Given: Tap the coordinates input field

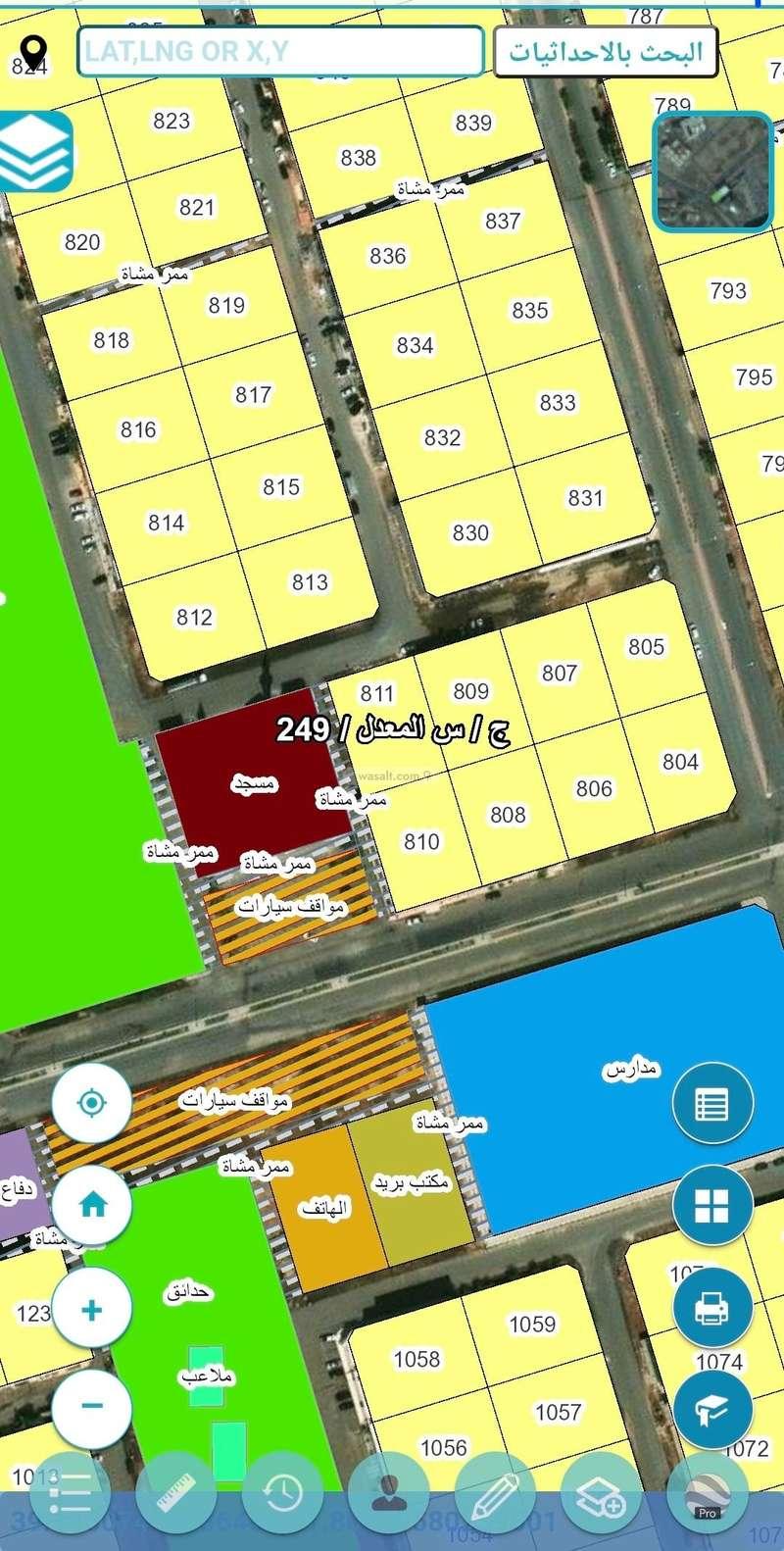Looking at the screenshot, I should click(280, 51).
